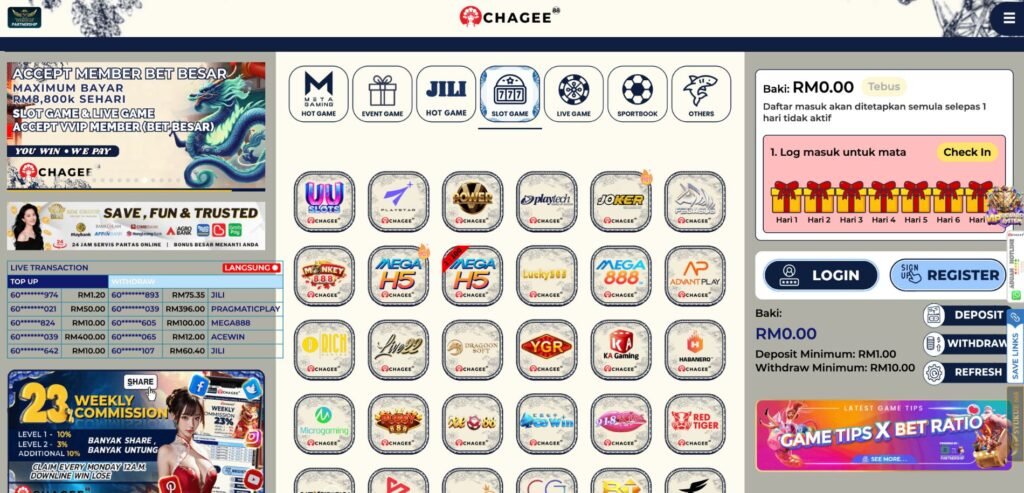Tap the Check In button
The height and width of the screenshot is (493, 1024).
pos(967,152)
